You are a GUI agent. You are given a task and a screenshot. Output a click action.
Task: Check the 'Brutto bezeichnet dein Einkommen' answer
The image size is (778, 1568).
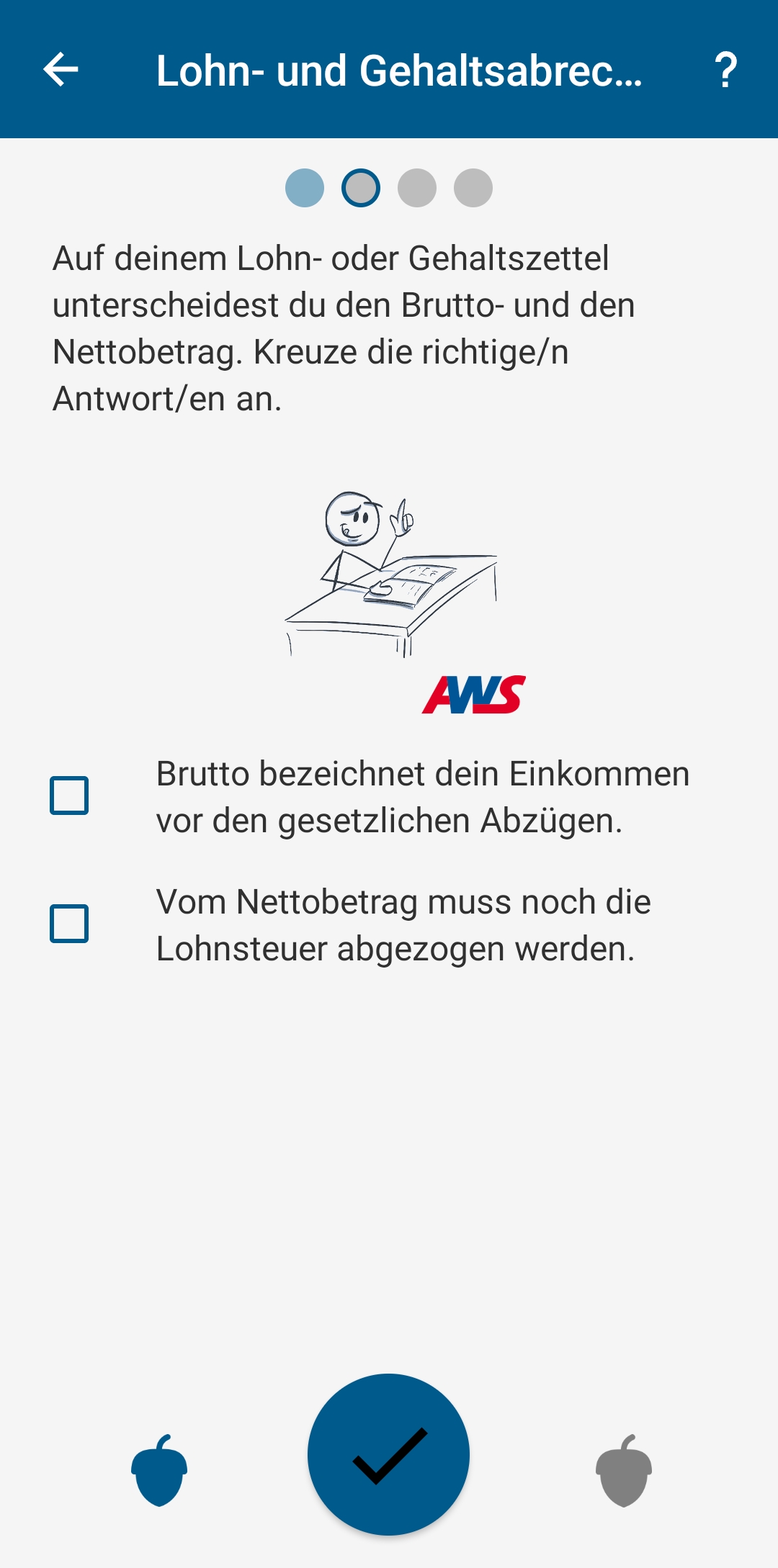coord(69,796)
